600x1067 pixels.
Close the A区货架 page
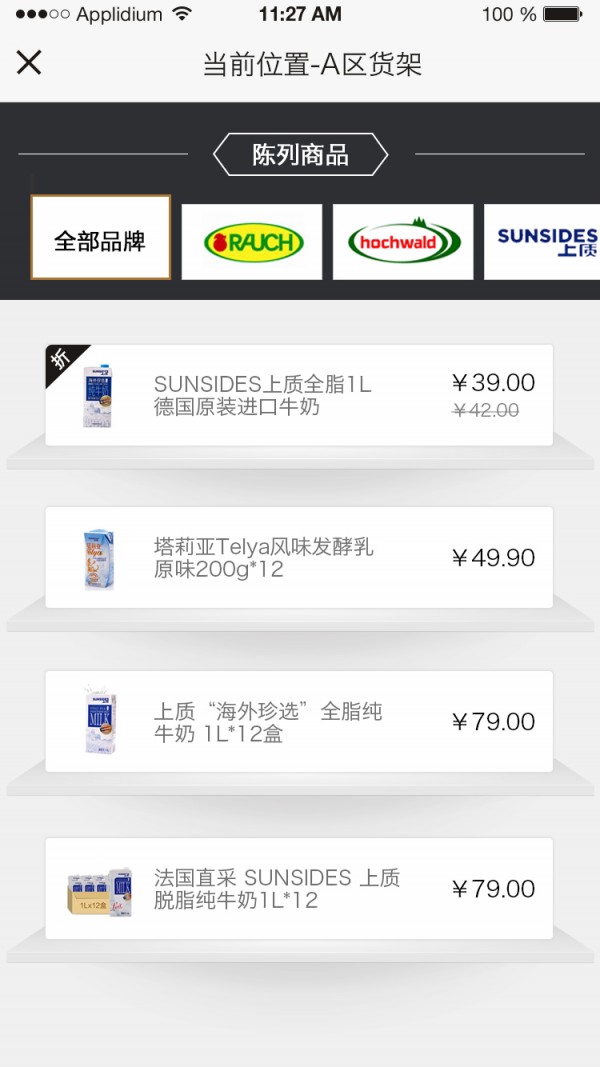[x=29, y=63]
